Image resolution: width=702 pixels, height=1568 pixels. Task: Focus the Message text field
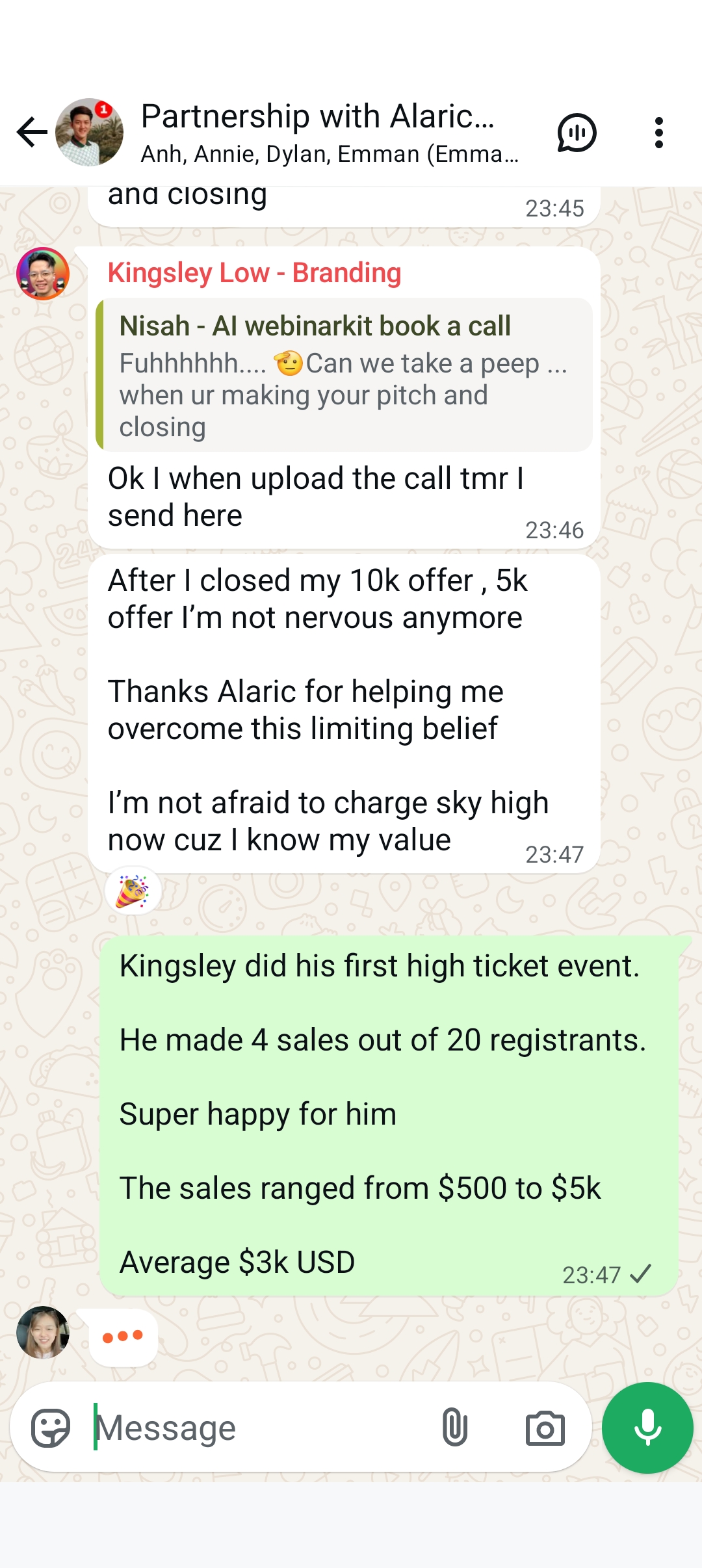[260, 1428]
